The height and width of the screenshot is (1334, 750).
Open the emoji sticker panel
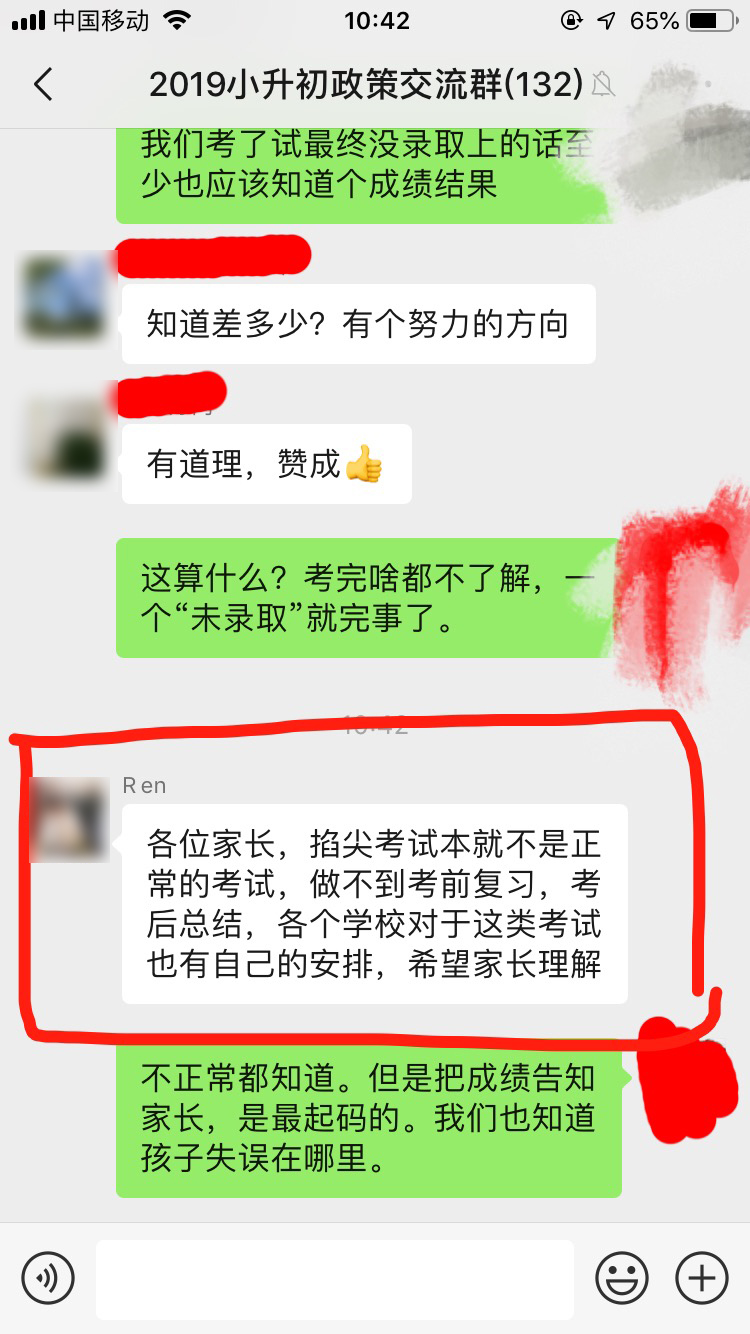tap(622, 1278)
